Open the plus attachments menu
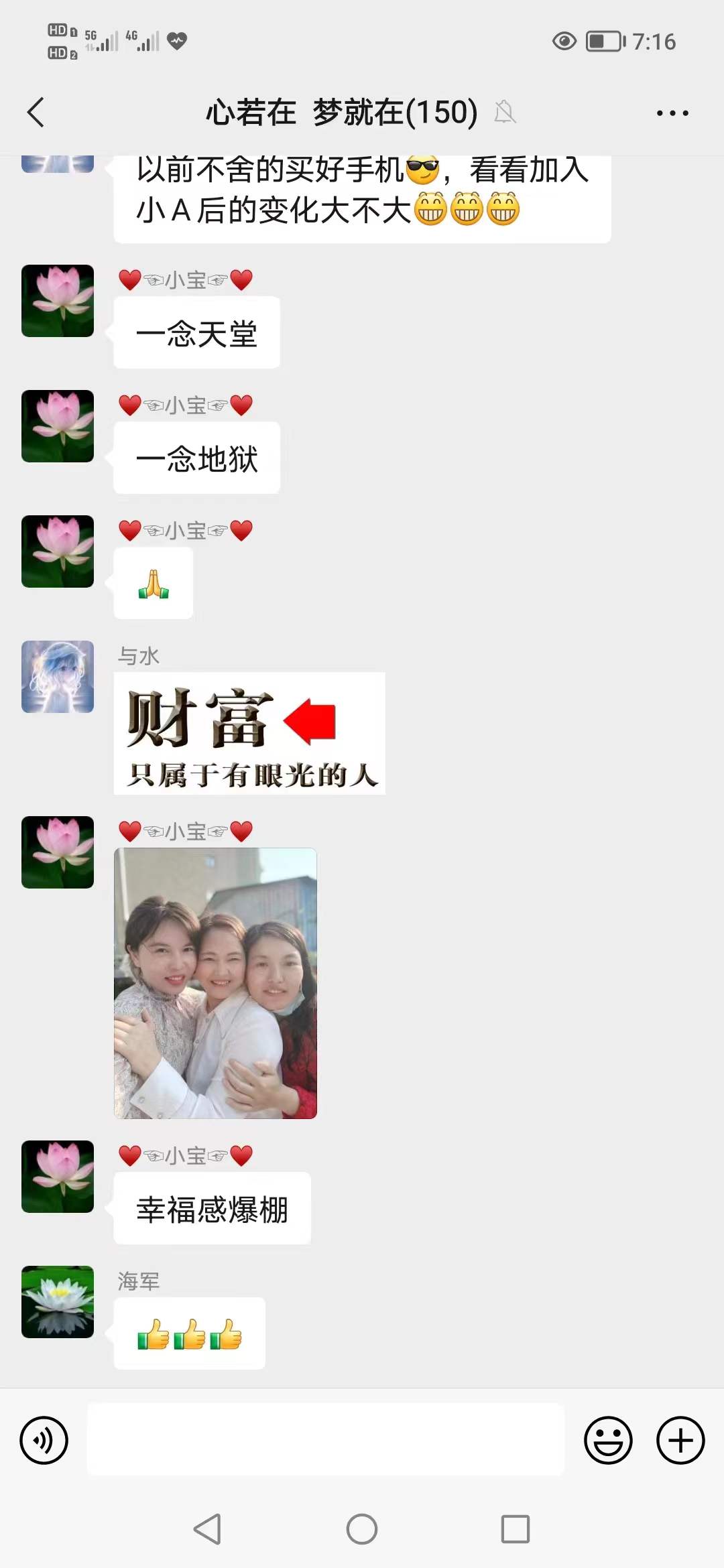 (x=680, y=1440)
